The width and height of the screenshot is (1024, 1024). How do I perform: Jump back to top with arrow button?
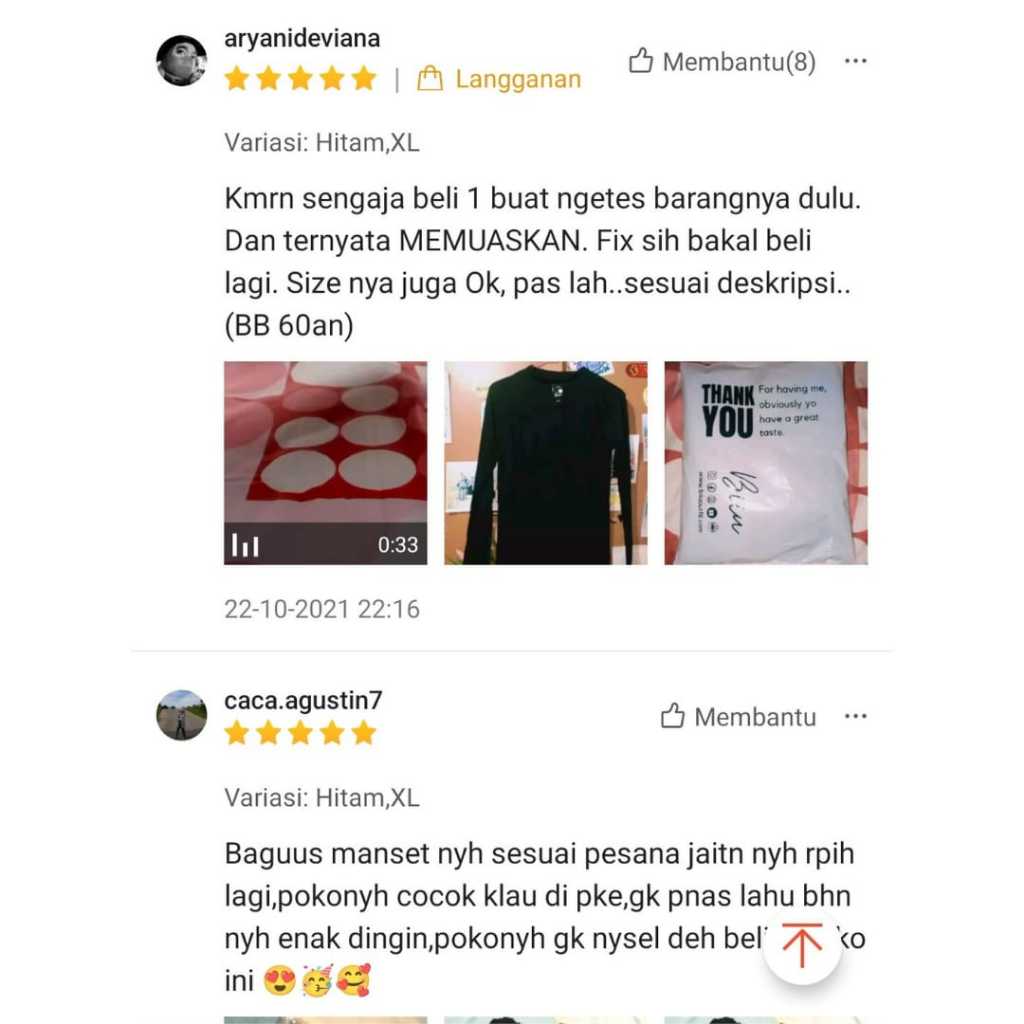click(x=801, y=943)
